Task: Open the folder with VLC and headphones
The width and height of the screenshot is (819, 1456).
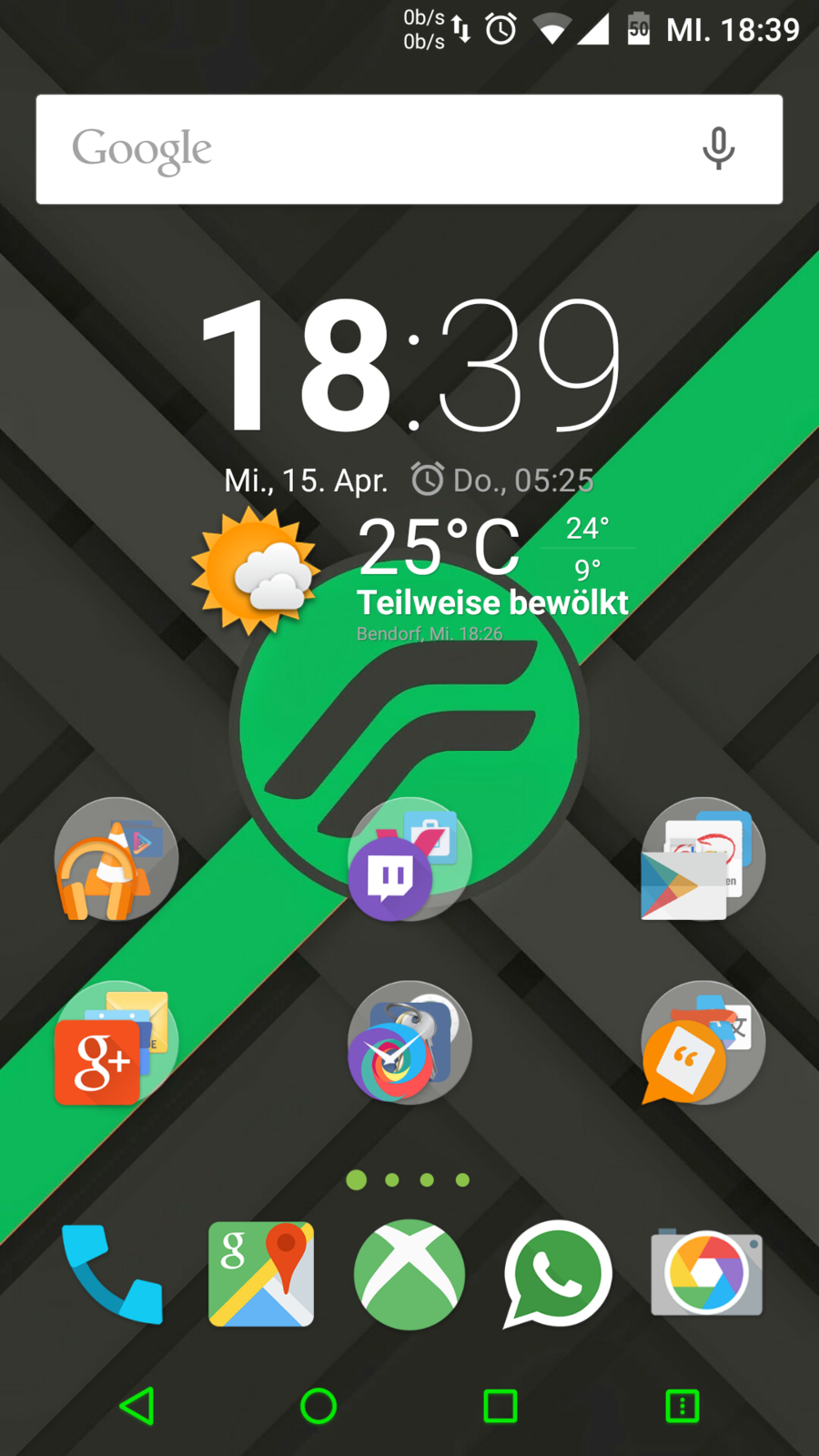Action: [x=116, y=859]
